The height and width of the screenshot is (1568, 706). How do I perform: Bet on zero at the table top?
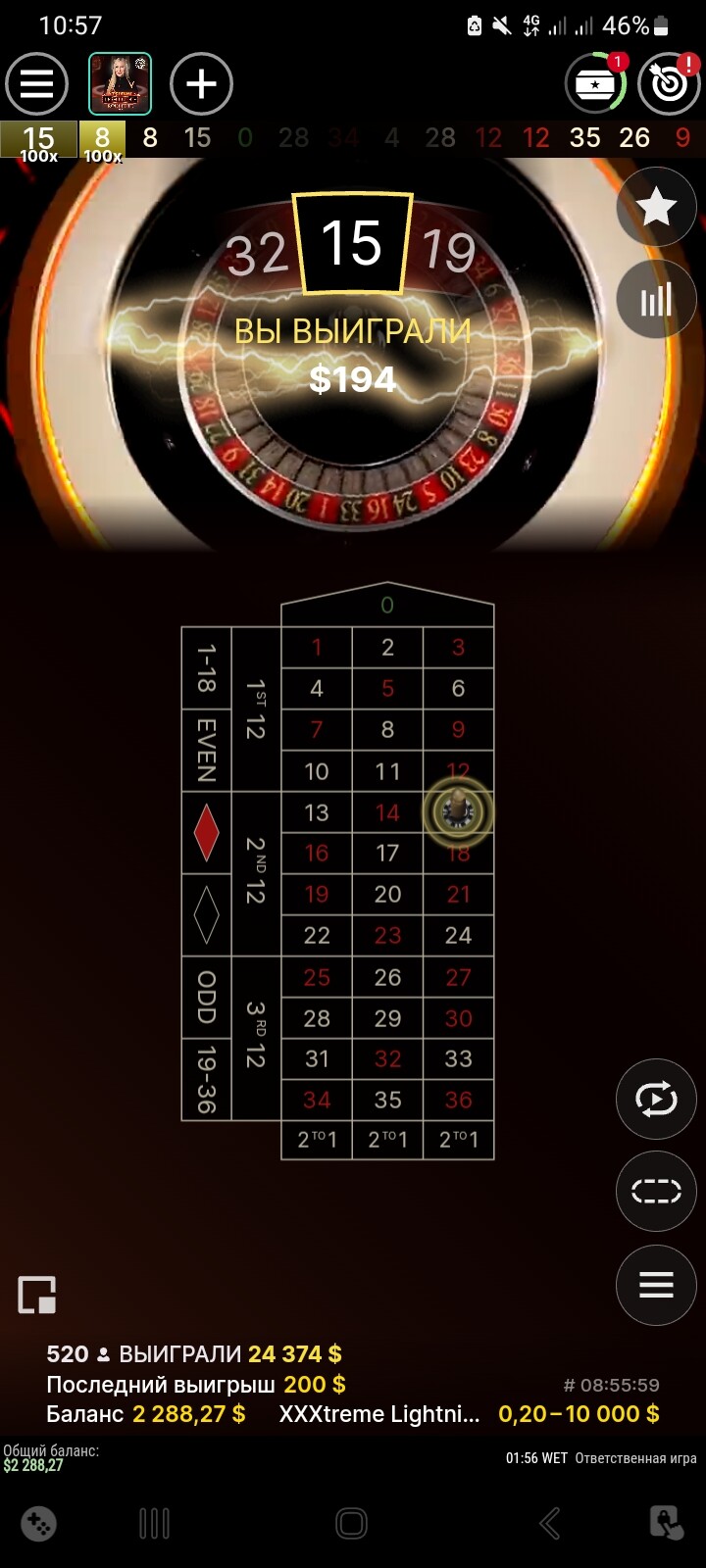tap(387, 605)
